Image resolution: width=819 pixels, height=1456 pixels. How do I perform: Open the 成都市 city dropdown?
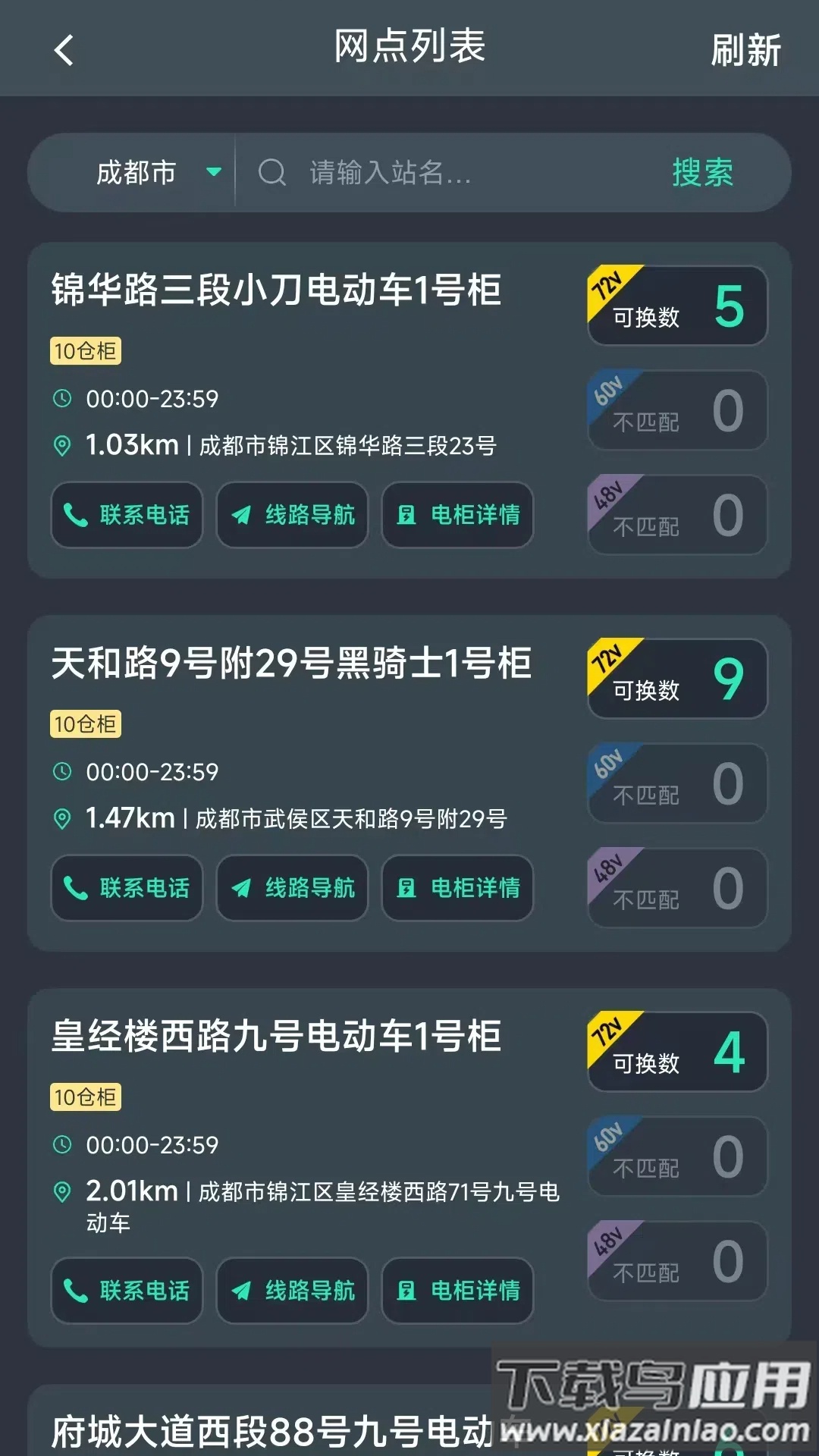pos(136,173)
